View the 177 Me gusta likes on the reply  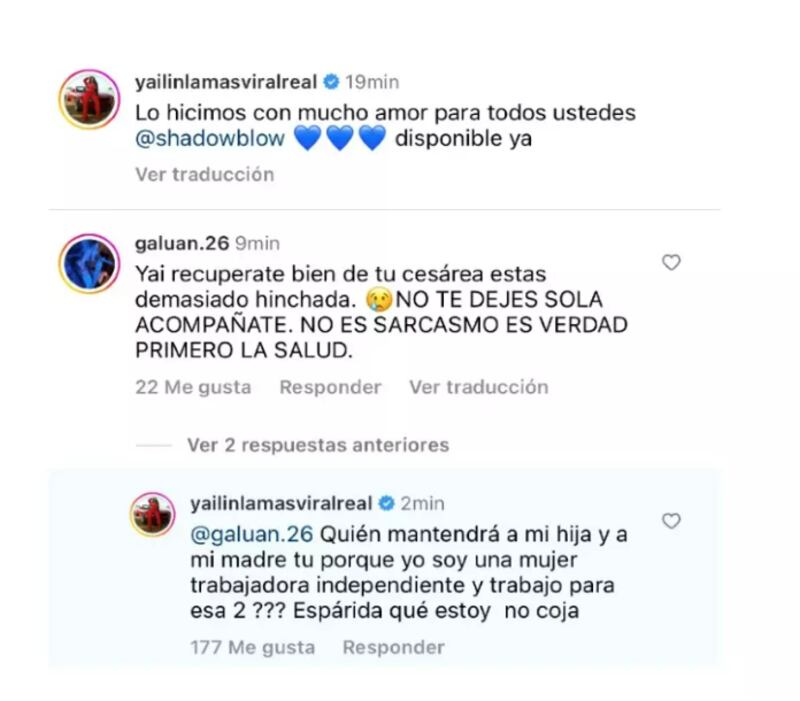(x=252, y=647)
